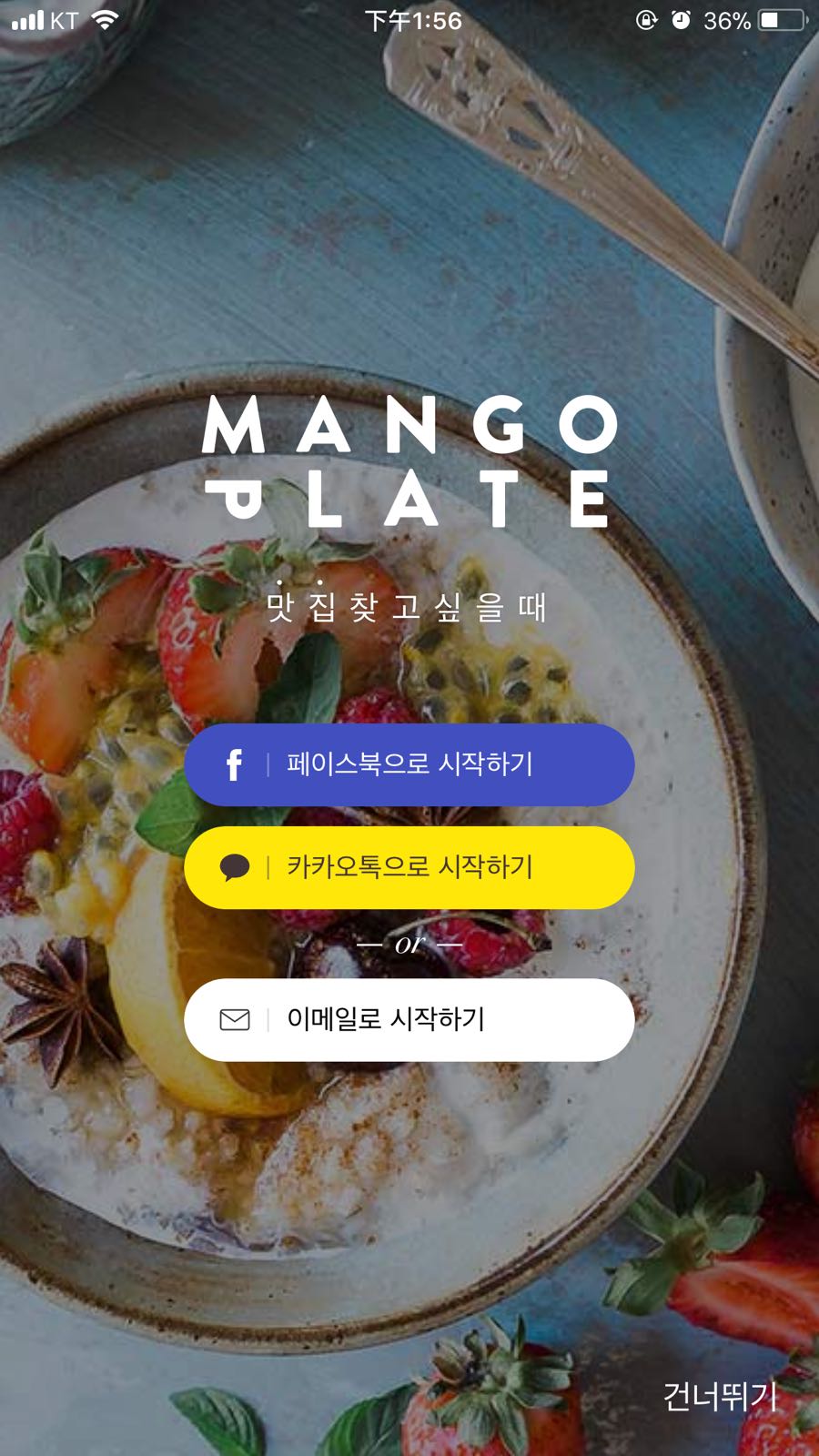Tap the white email sign-in bar
This screenshot has height=1456, width=819.
coord(409,1020)
